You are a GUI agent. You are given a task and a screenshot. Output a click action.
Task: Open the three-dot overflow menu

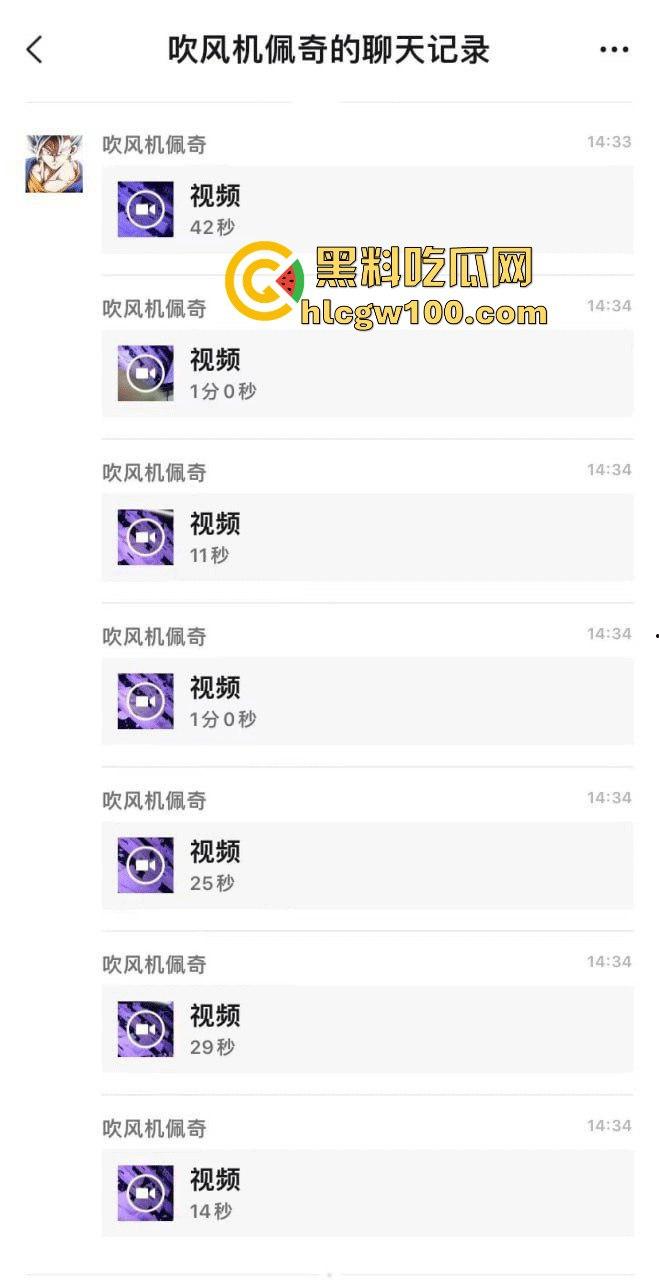click(x=613, y=50)
